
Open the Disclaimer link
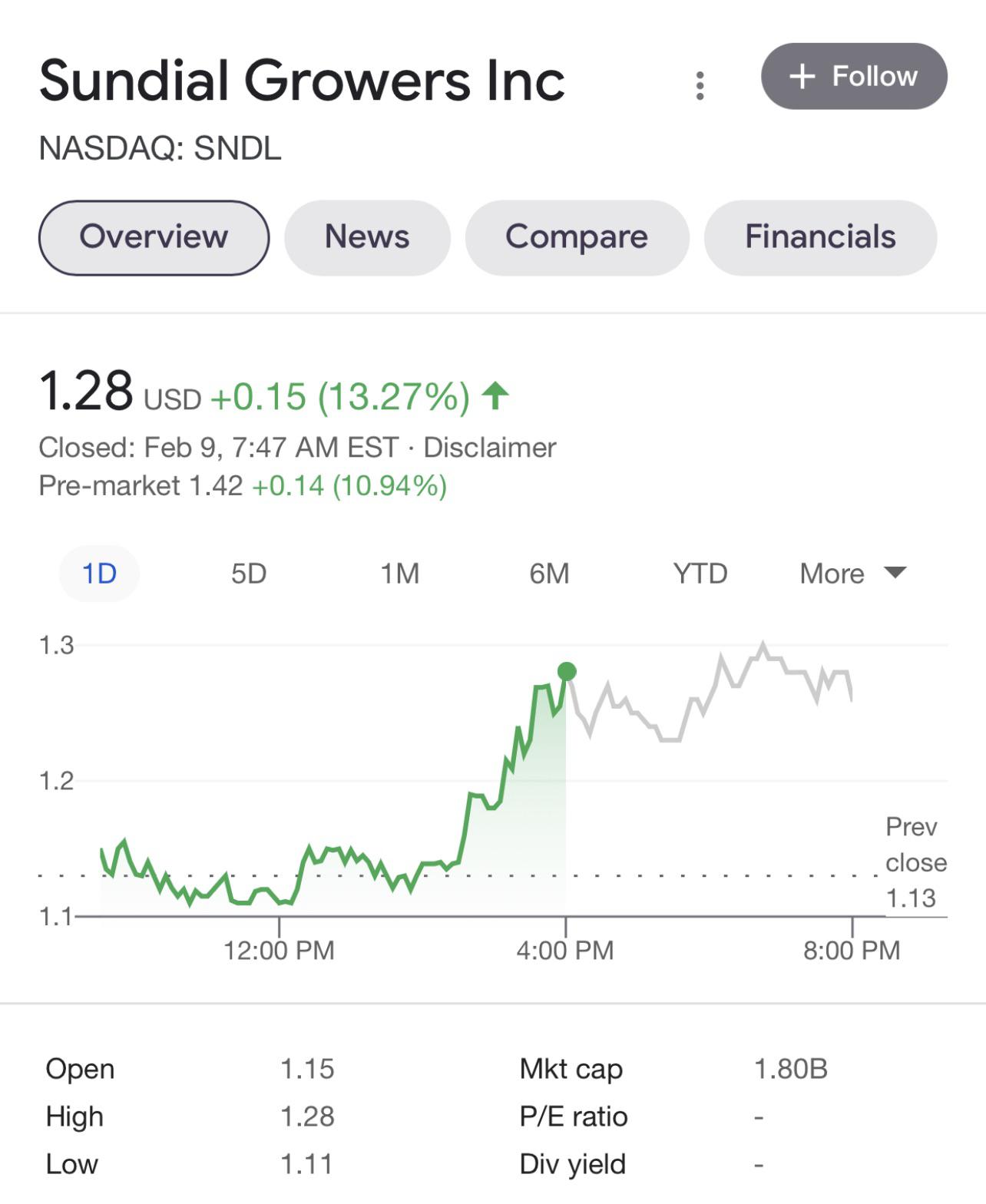pos(489,447)
